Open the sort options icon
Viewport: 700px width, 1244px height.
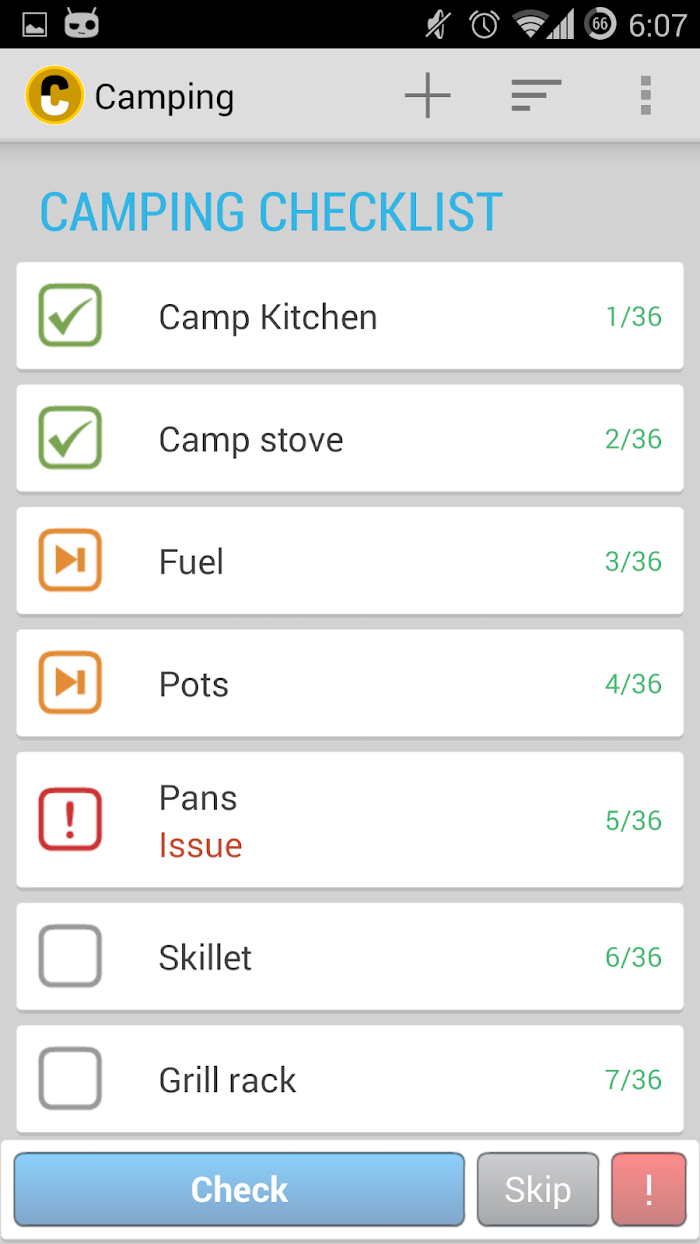click(536, 96)
